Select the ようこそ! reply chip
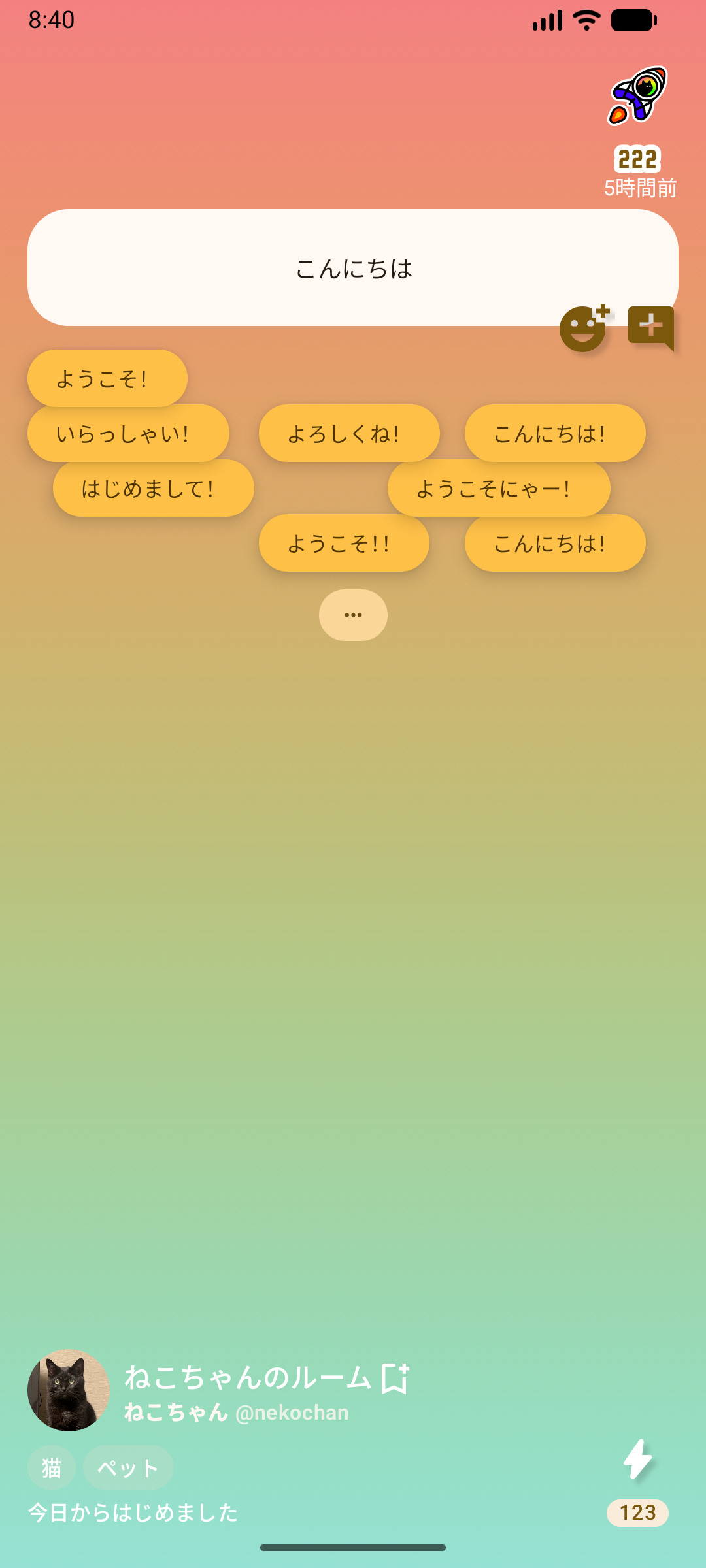This screenshot has width=706, height=1568. 107,378
